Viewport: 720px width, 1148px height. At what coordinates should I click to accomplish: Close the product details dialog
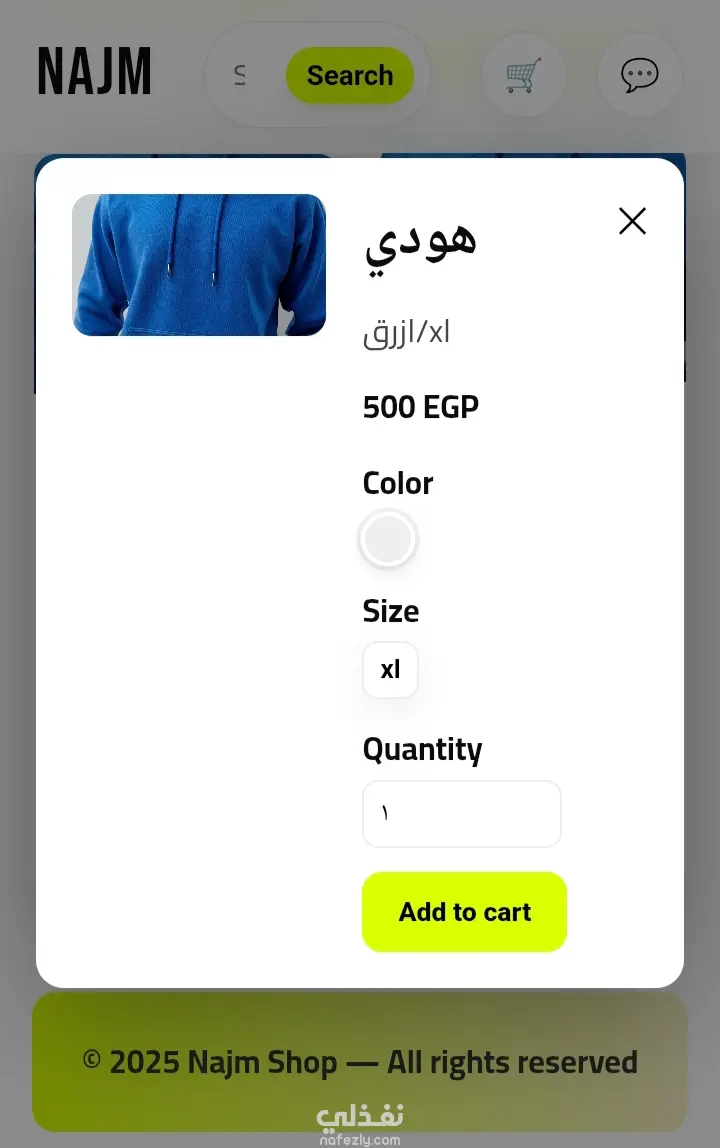point(632,221)
